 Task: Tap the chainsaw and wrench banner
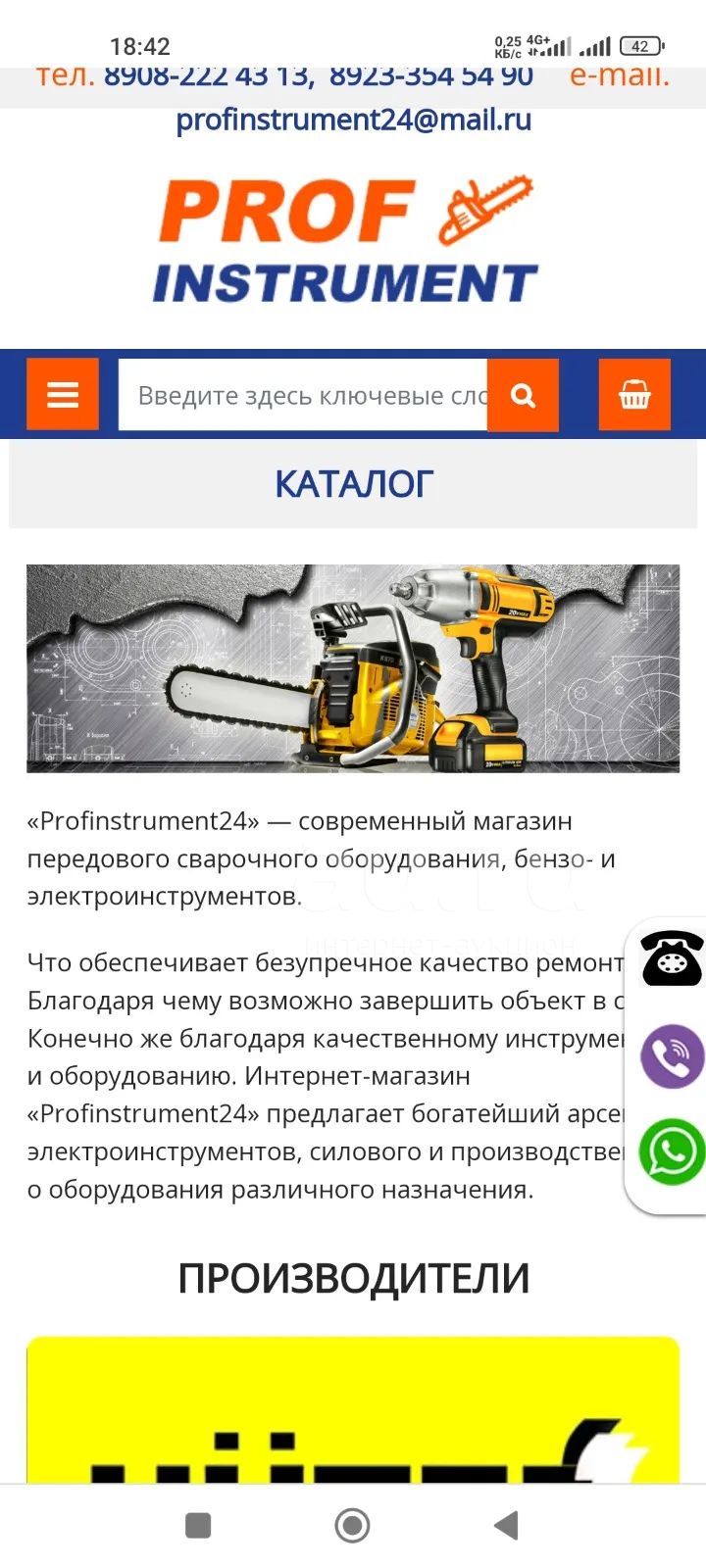point(353,668)
